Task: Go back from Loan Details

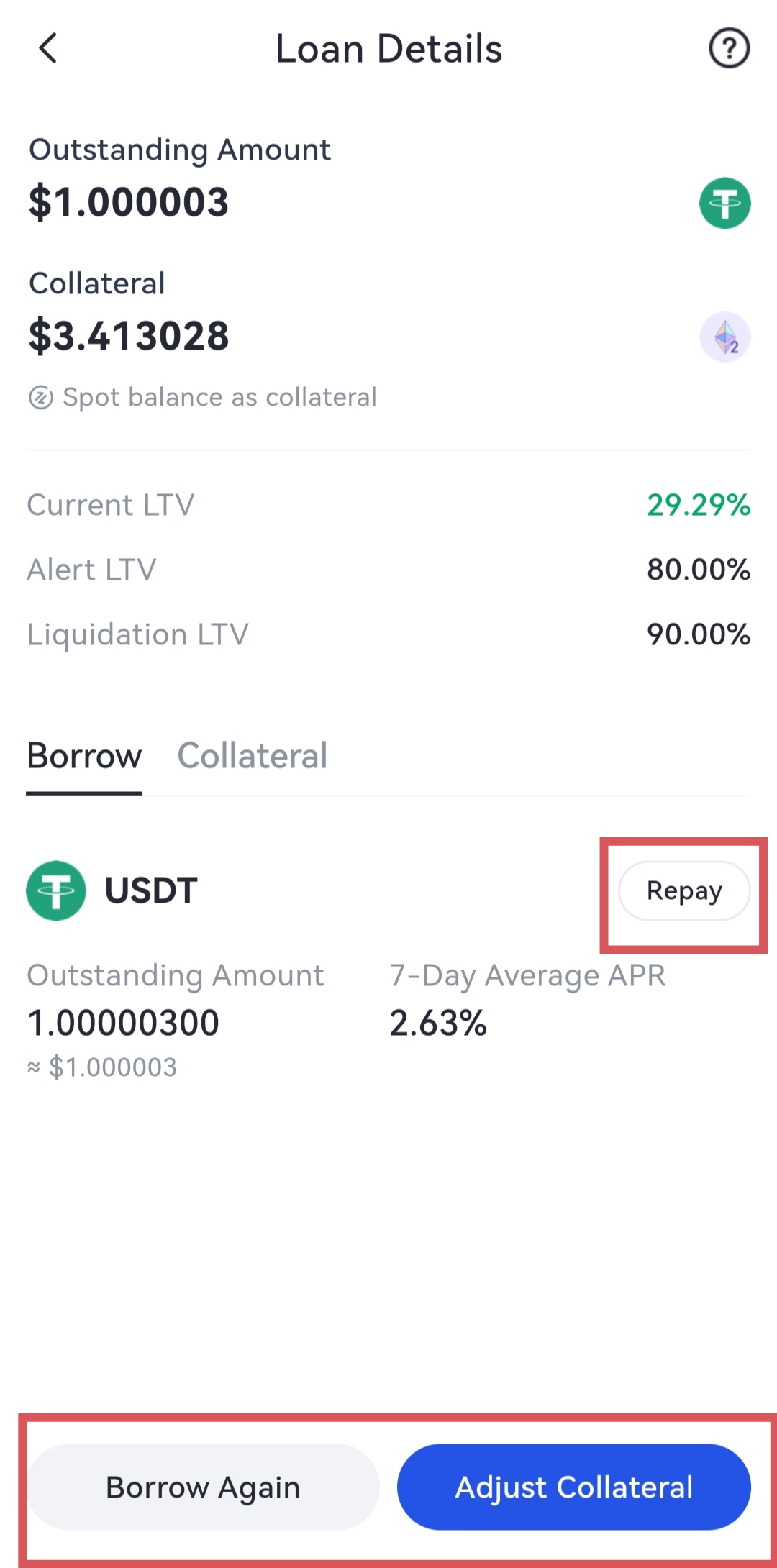Action: point(47,49)
